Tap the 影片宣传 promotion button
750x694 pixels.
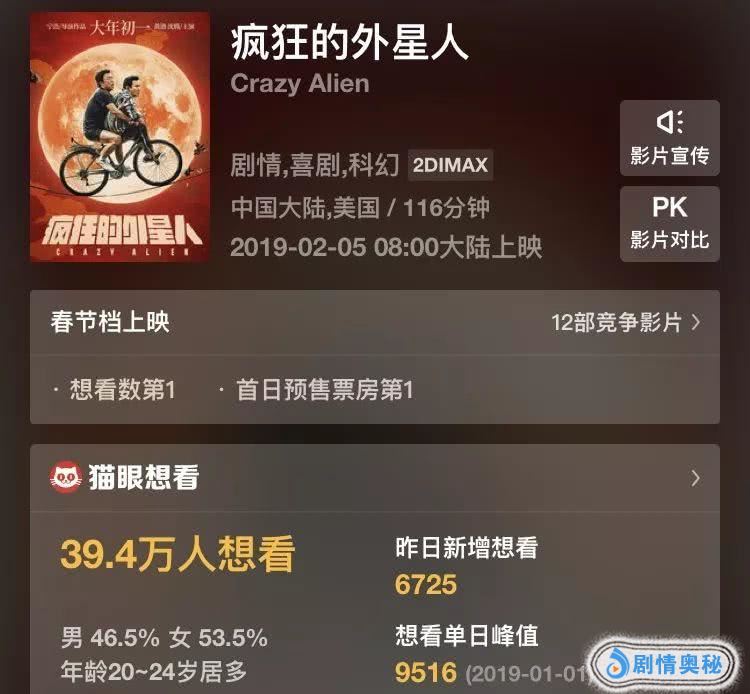point(669,138)
